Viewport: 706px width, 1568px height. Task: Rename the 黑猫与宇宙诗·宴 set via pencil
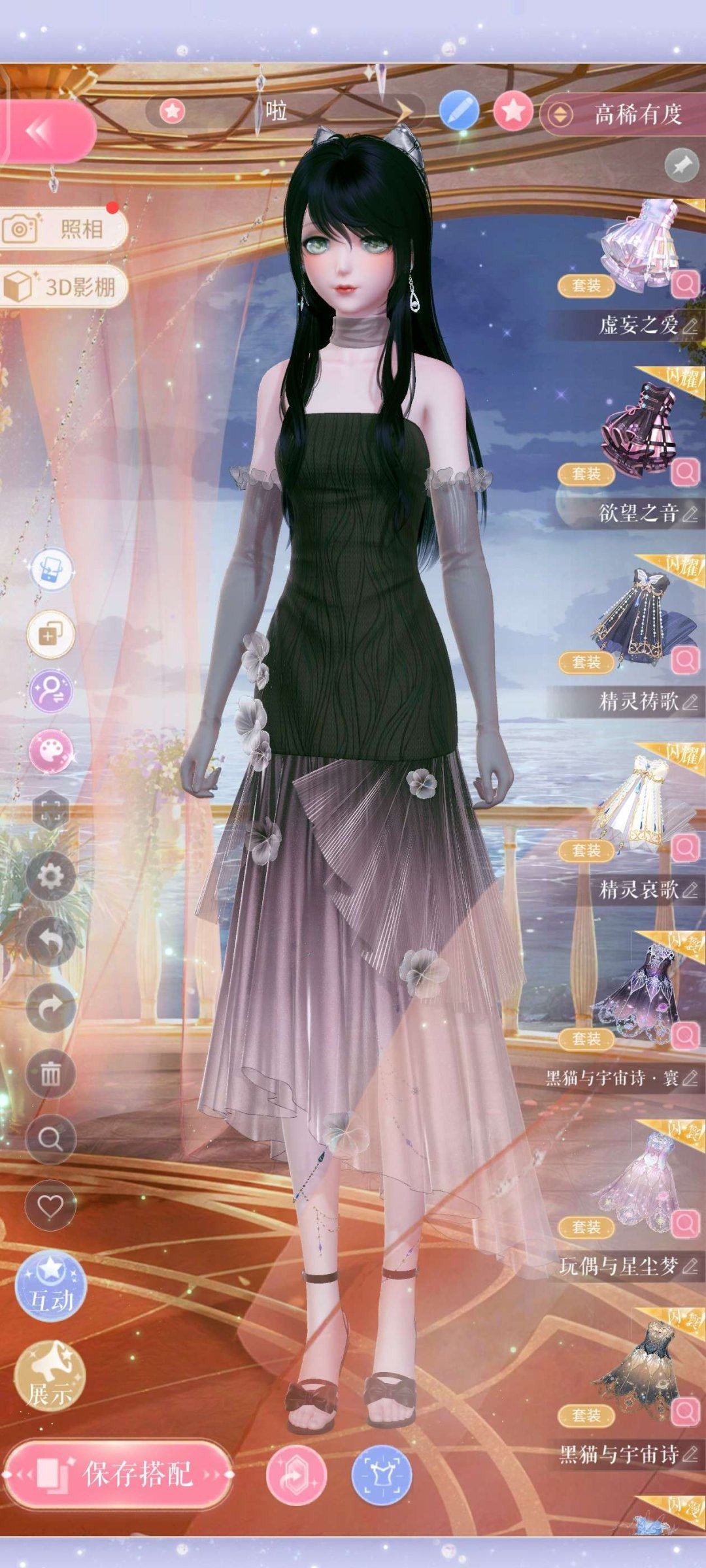(x=690, y=1078)
